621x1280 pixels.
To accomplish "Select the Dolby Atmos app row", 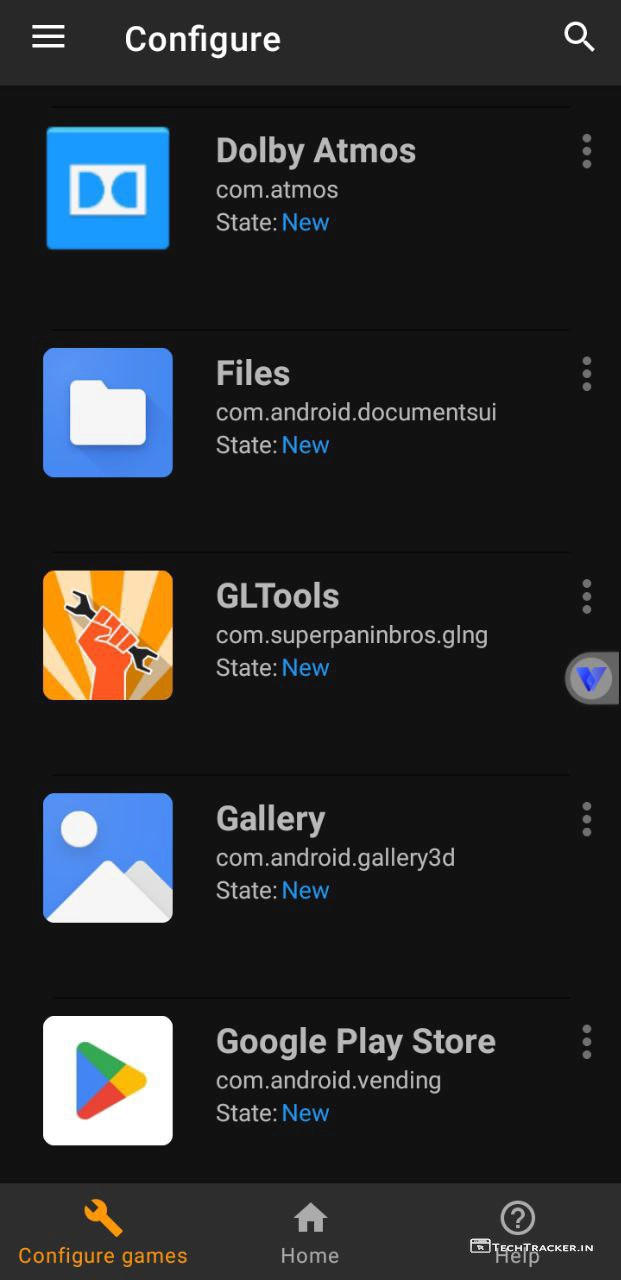I will click(316, 187).
